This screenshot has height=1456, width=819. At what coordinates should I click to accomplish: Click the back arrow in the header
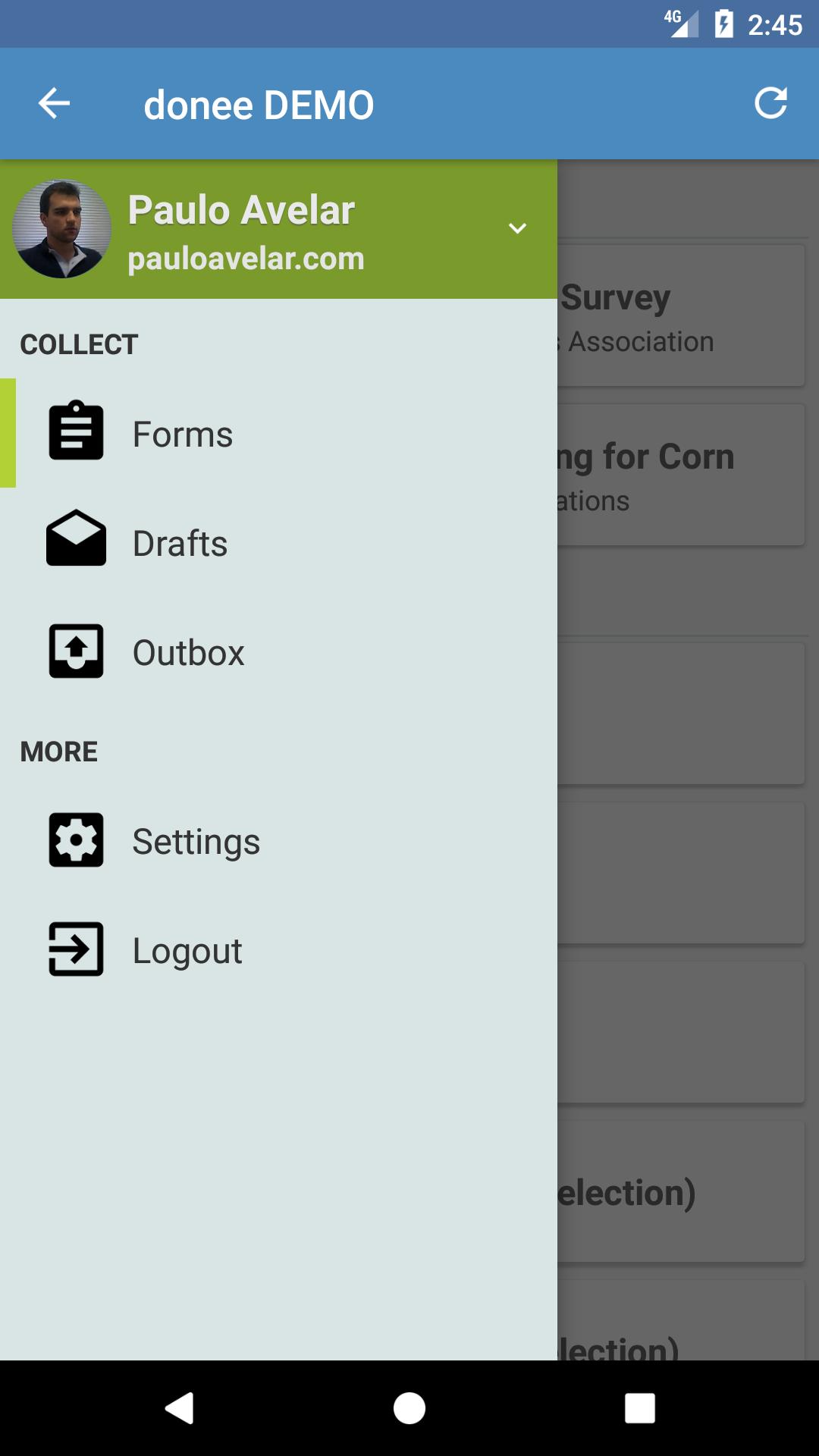click(x=53, y=103)
